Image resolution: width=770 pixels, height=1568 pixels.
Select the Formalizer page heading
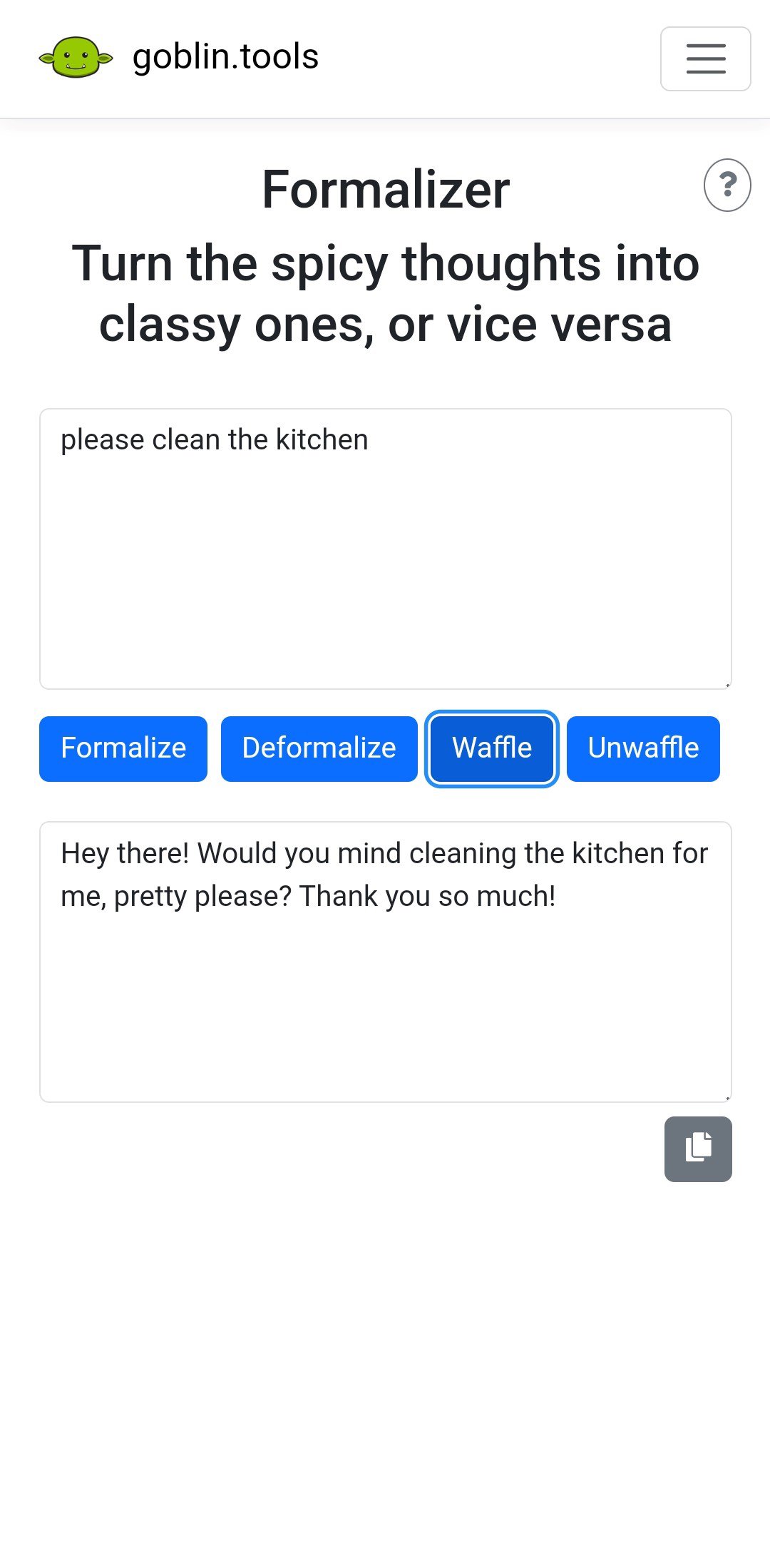[385, 188]
